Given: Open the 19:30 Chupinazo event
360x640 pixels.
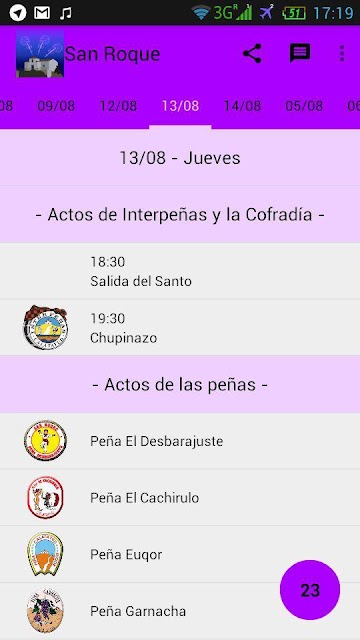Looking at the screenshot, I should tap(180, 327).
